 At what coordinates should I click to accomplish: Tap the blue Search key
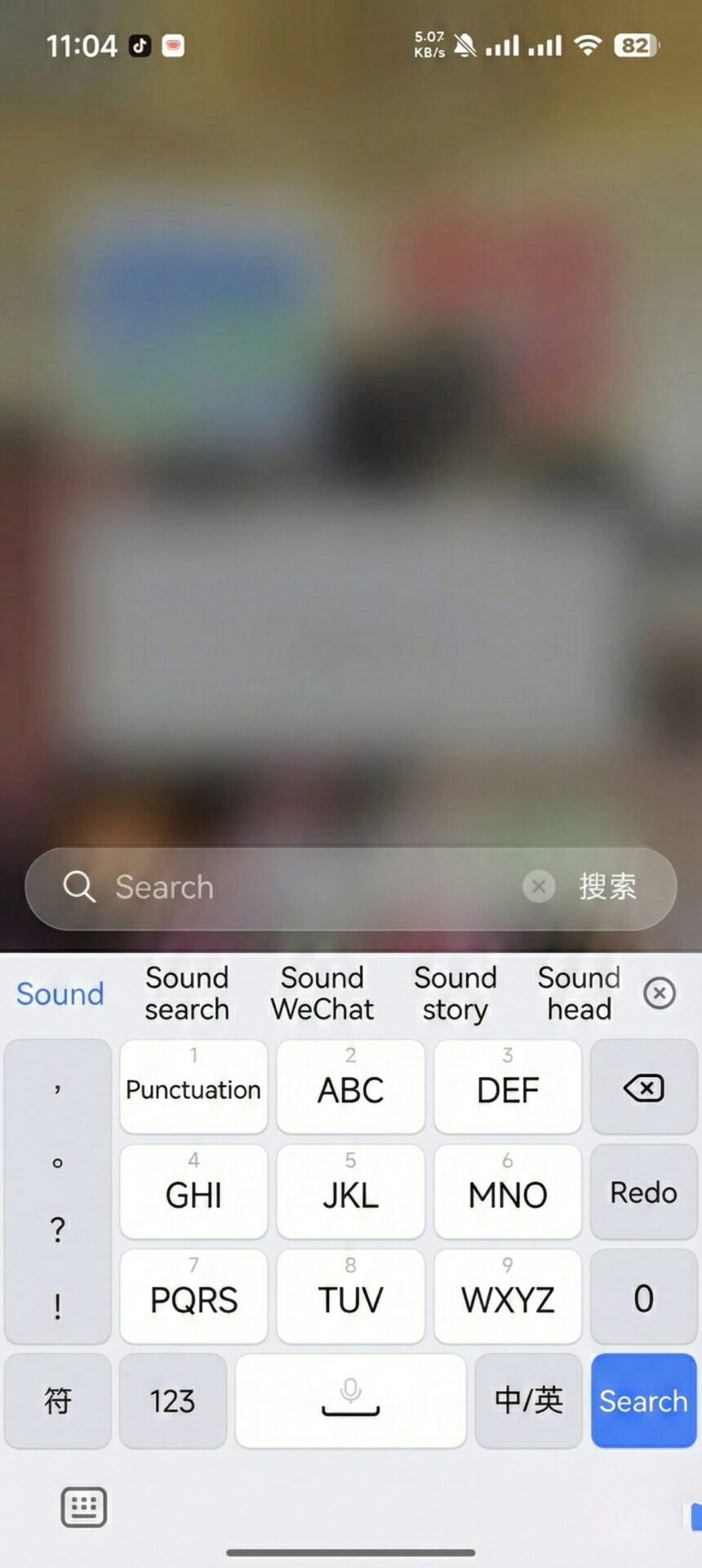click(643, 1401)
